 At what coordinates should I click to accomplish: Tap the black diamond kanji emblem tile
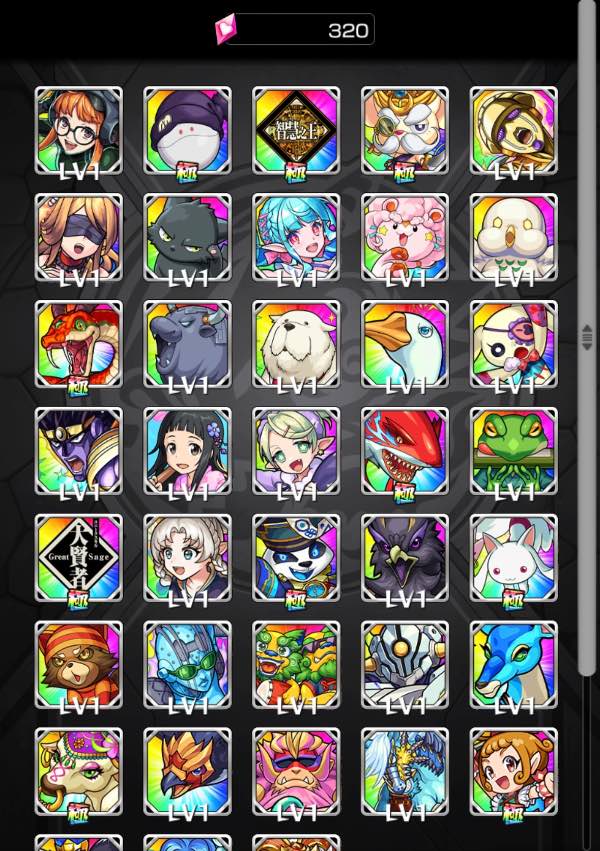click(296, 131)
